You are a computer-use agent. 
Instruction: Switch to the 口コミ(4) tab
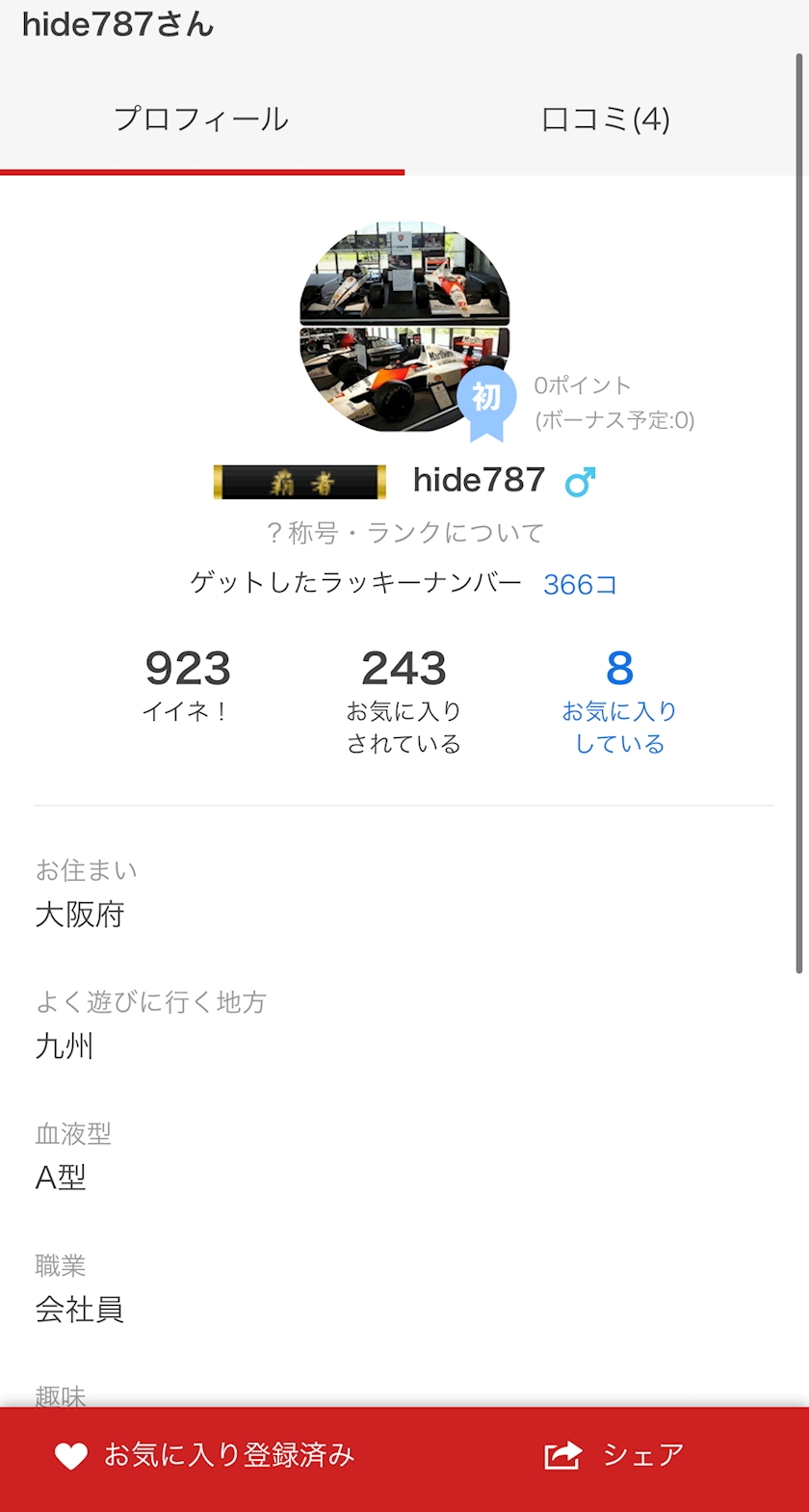pos(606,119)
